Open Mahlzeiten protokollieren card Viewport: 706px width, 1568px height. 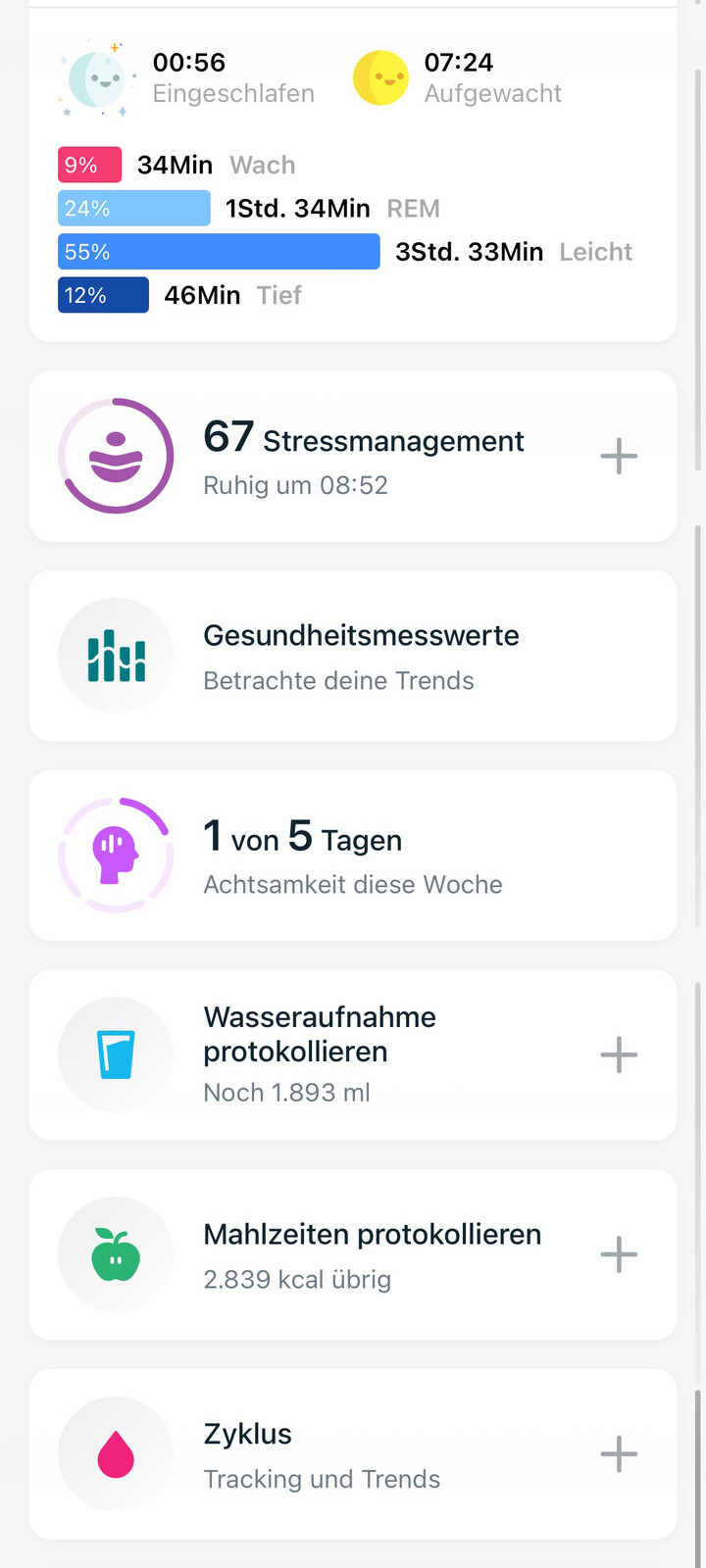coord(353,1254)
